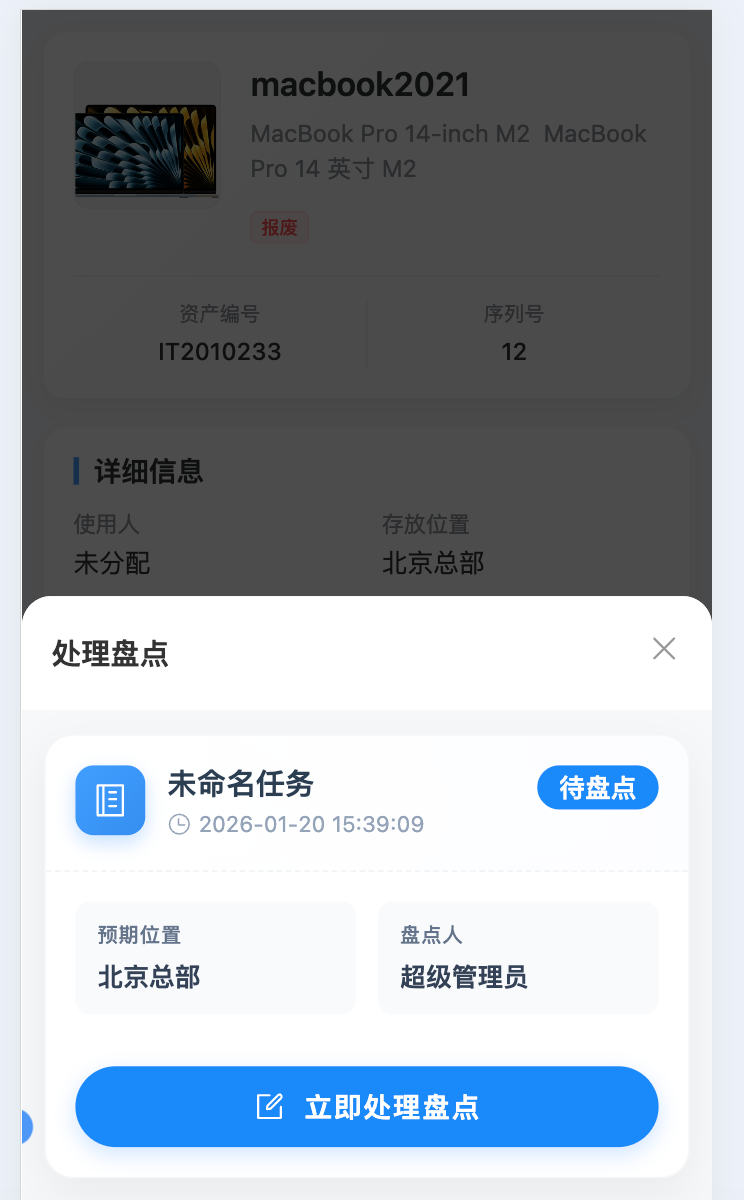The image size is (744, 1200).
Task: Tap the 立即处理盘点 button
Action: pyautogui.click(x=367, y=1106)
